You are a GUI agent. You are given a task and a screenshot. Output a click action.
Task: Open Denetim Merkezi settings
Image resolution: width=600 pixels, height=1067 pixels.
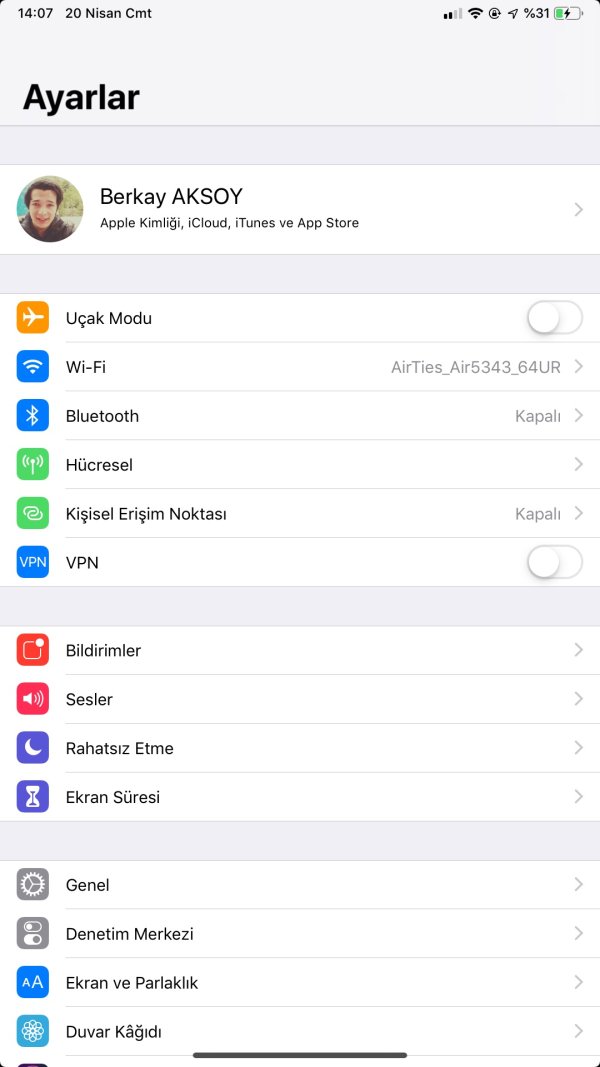click(x=300, y=934)
